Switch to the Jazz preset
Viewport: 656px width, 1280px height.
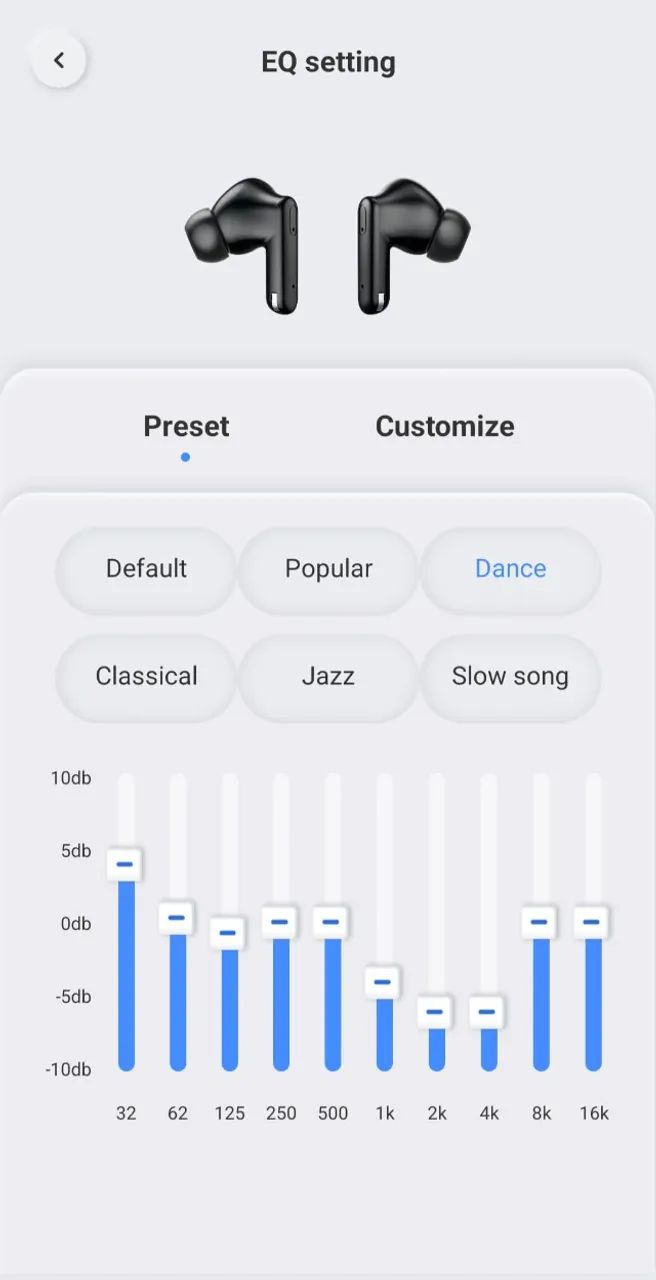328,676
